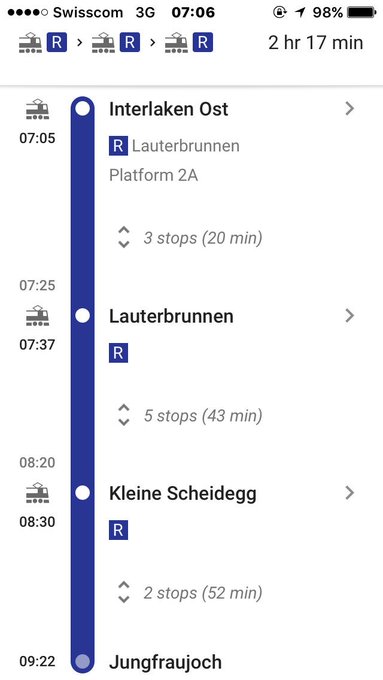Open Interlaken Ost station details
This screenshot has height=680, width=383.
350,109
